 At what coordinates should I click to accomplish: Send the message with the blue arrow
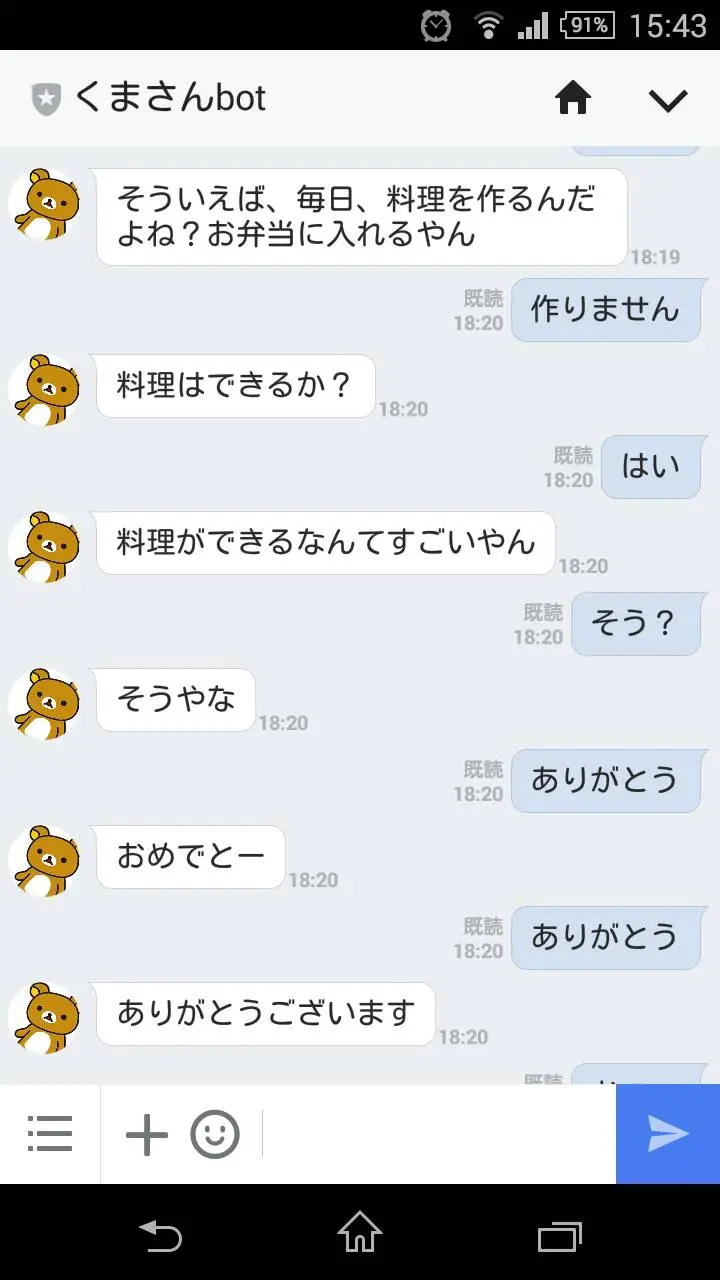[x=668, y=1134]
